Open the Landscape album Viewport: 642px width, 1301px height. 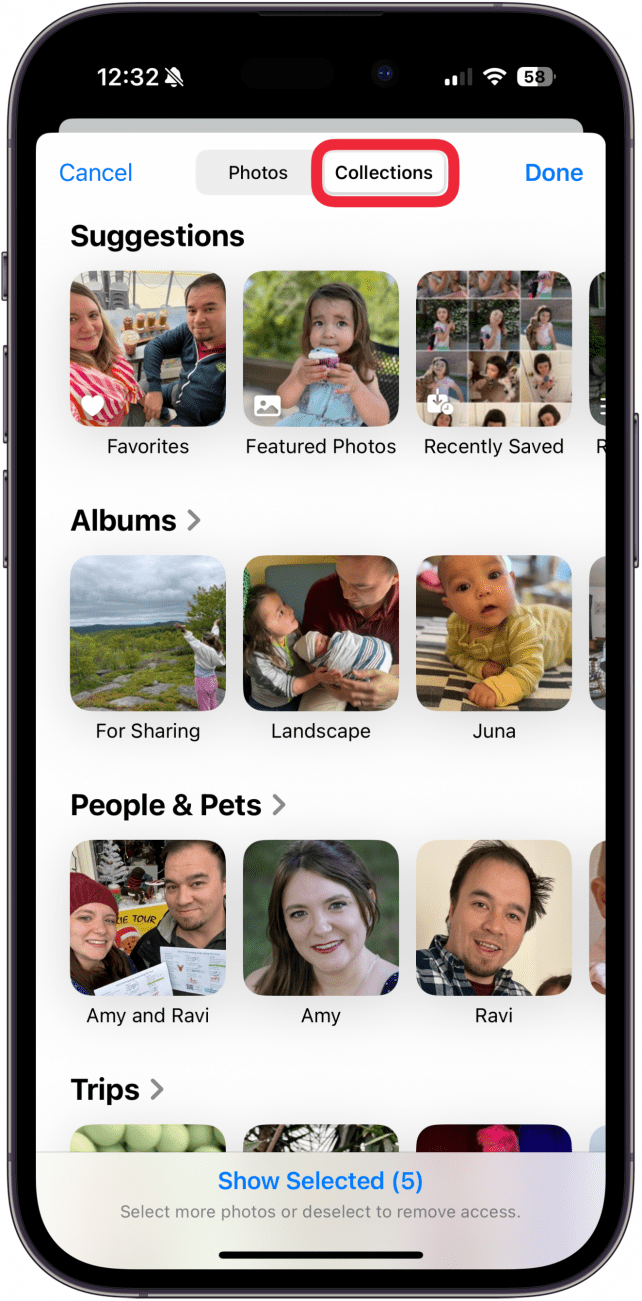tap(321, 633)
